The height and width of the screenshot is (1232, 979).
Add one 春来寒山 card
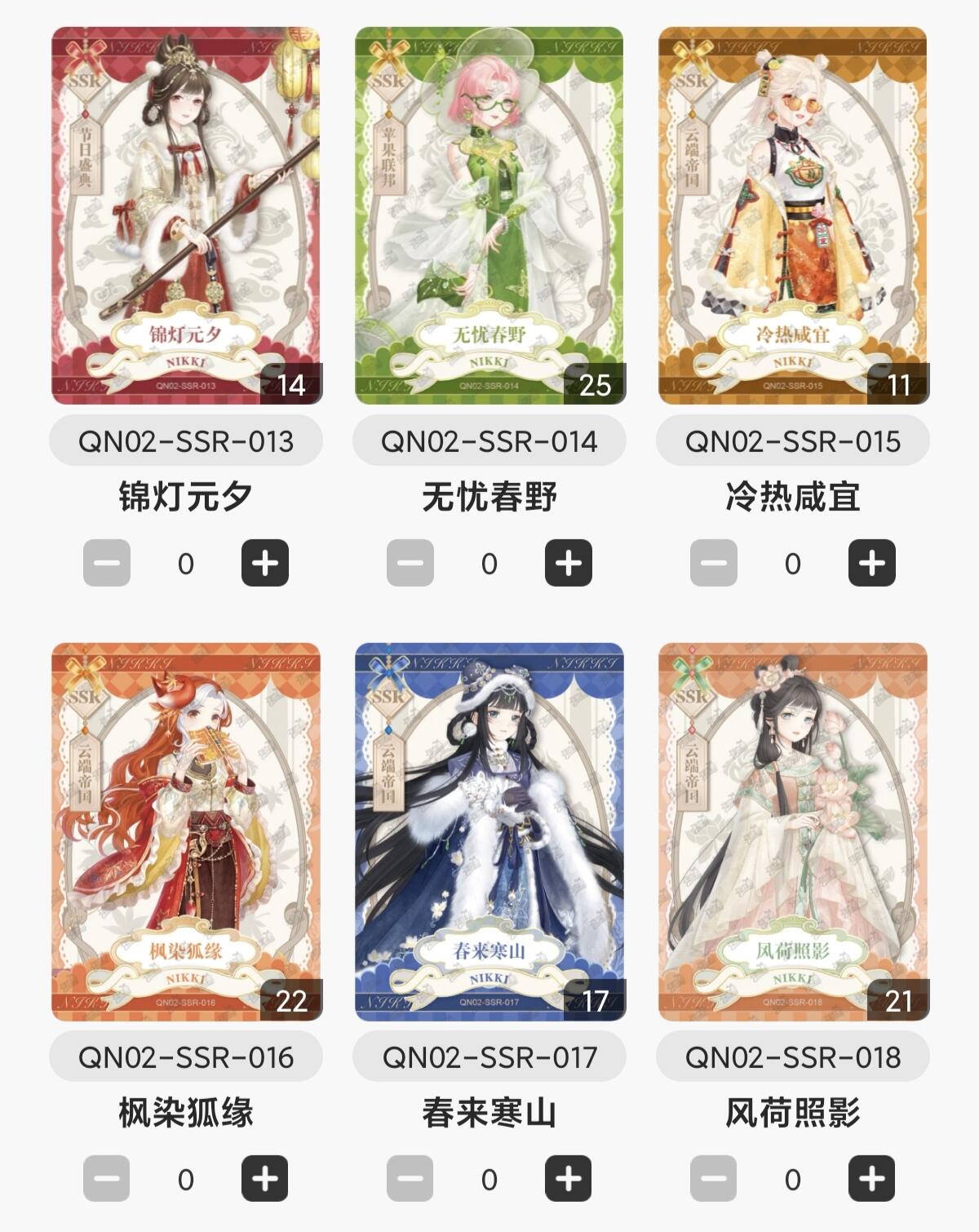pos(569,1179)
